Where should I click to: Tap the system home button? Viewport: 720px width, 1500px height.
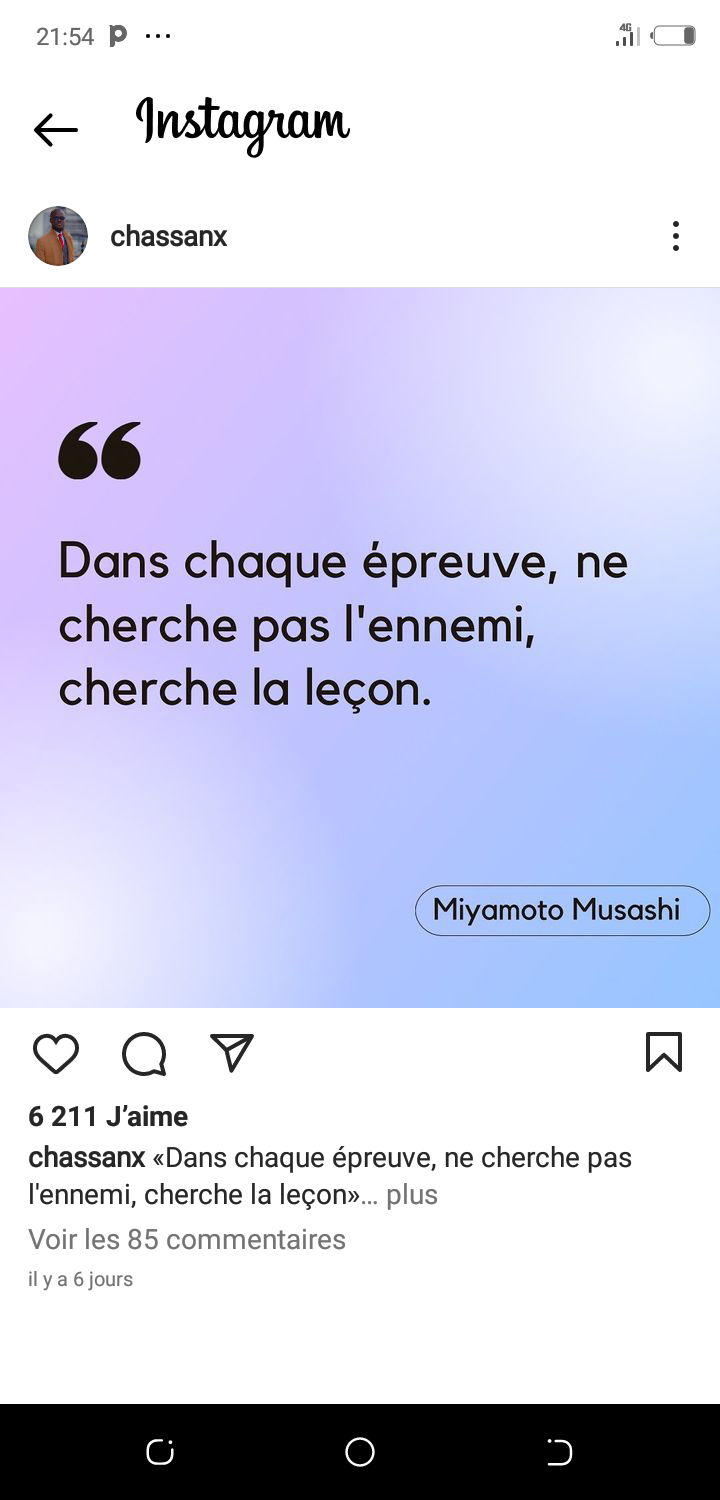[360, 1452]
